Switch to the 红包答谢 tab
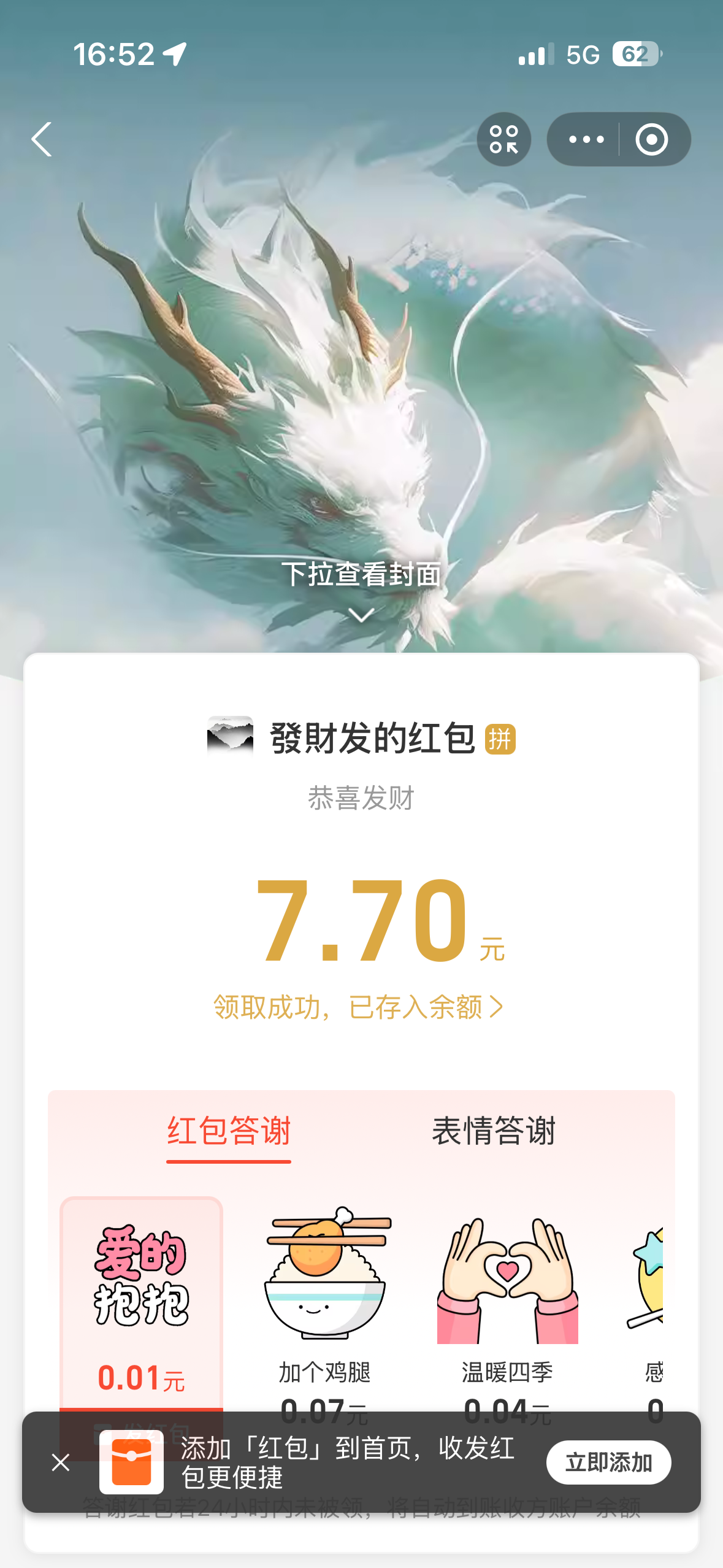Image resolution: width=723 pixels, height=1568 pixels. click(229, 1131)
